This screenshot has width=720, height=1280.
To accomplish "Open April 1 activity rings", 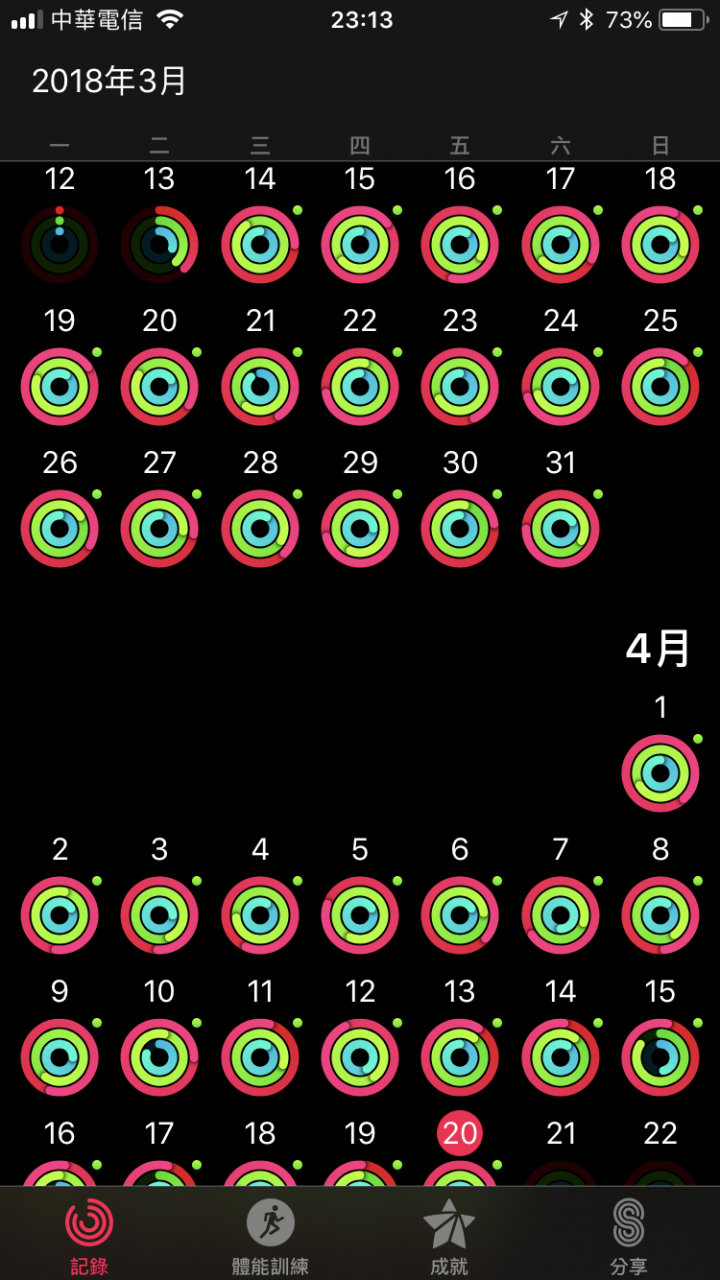I will [660, 774].
